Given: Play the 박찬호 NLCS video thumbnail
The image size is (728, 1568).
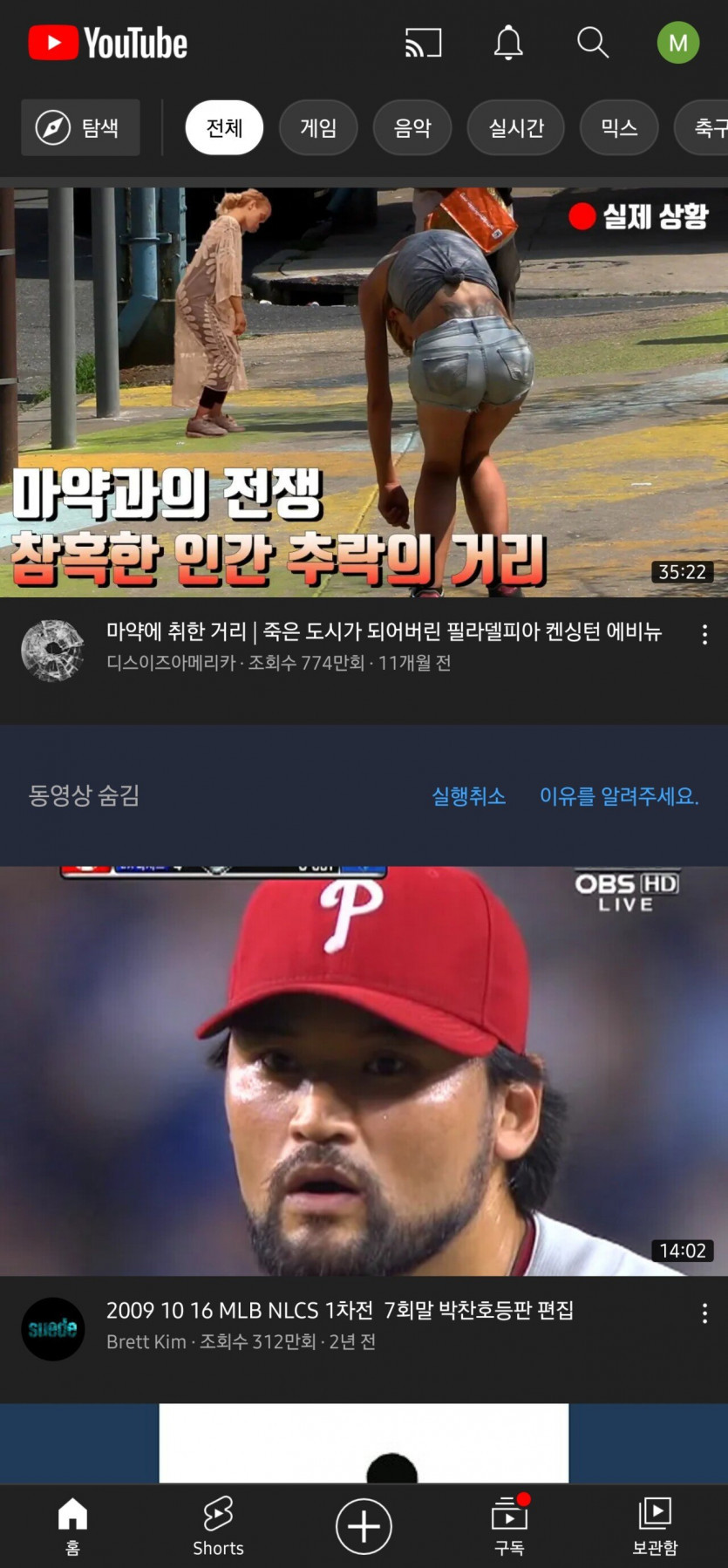Looking at the screenshot, I should 364,1071.
